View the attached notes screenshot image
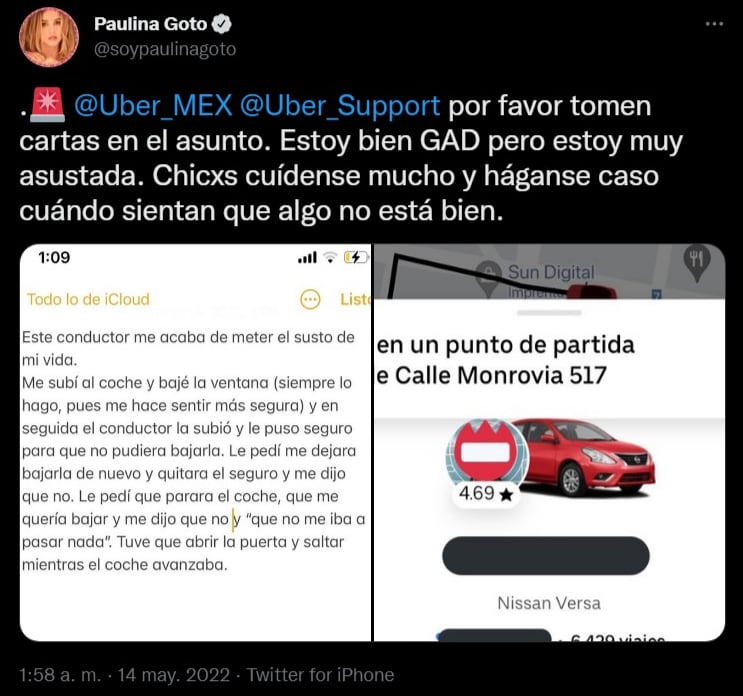 pyautogui.click(x=195, y=442)
